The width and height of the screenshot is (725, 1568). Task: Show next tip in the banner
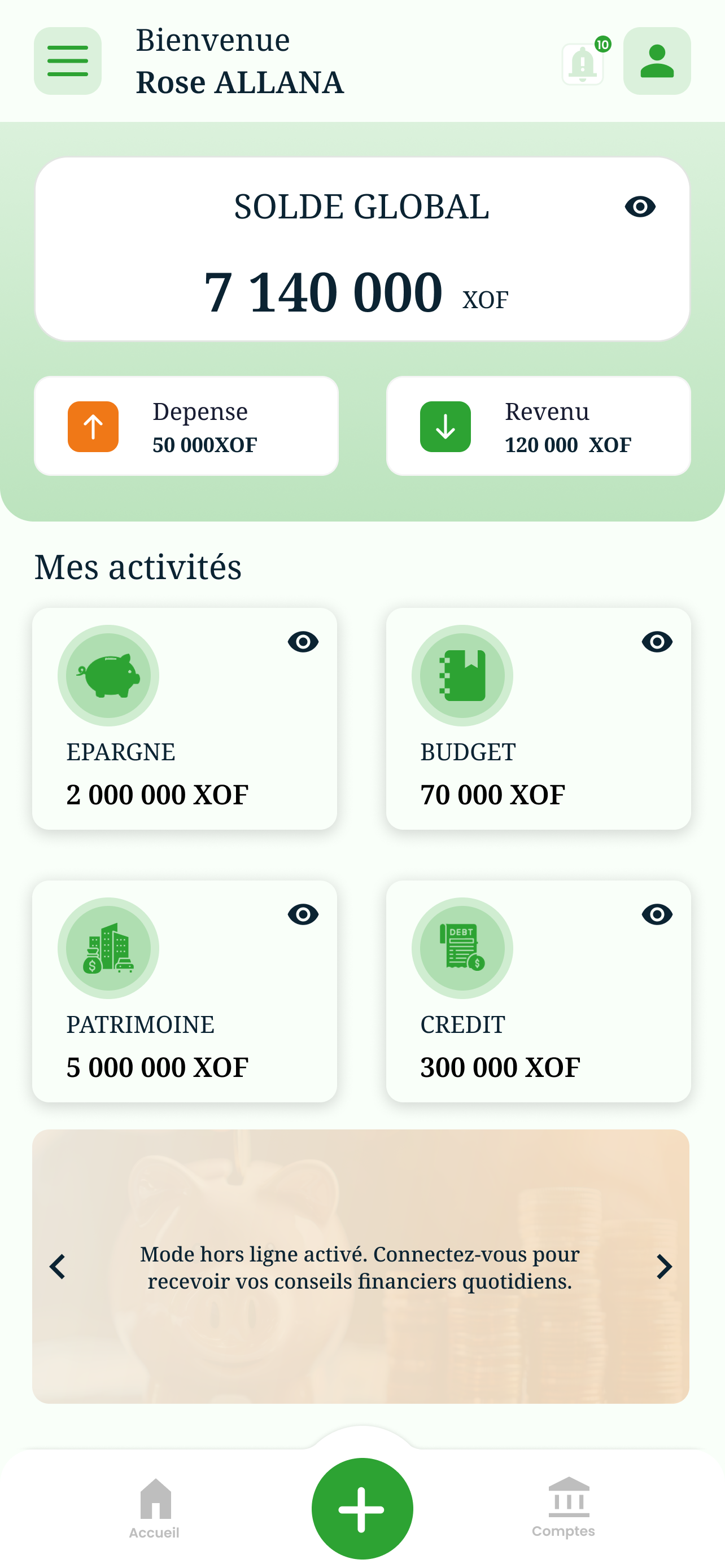664,1267
